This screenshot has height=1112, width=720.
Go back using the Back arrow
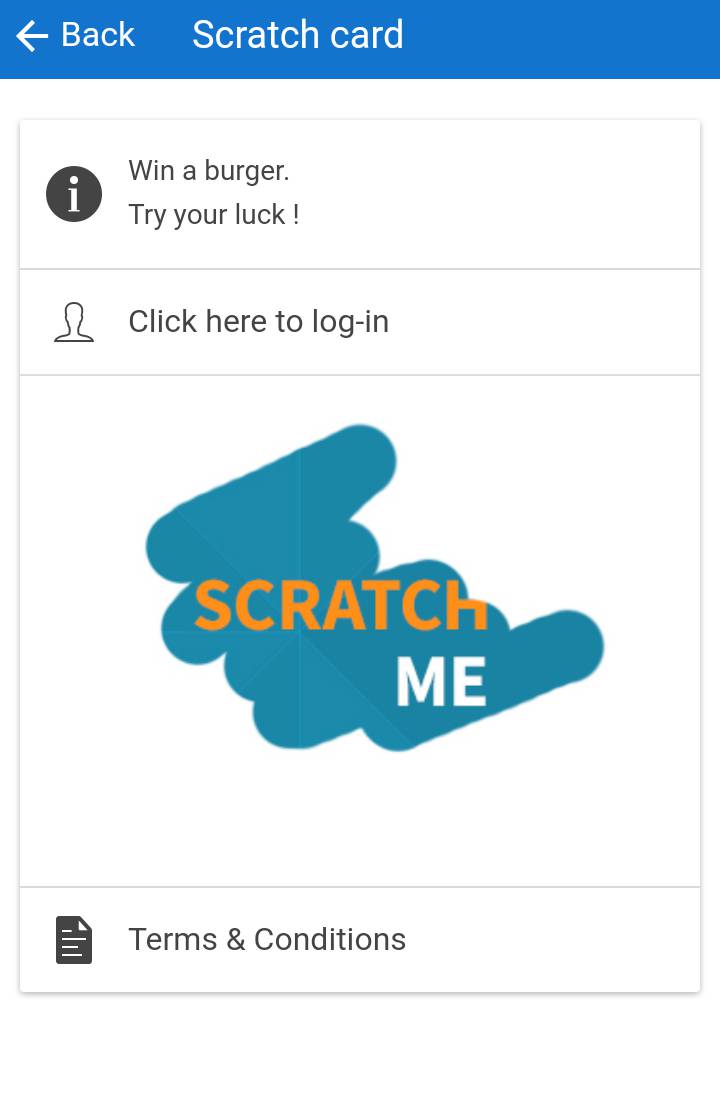click(x=34, y=37)
